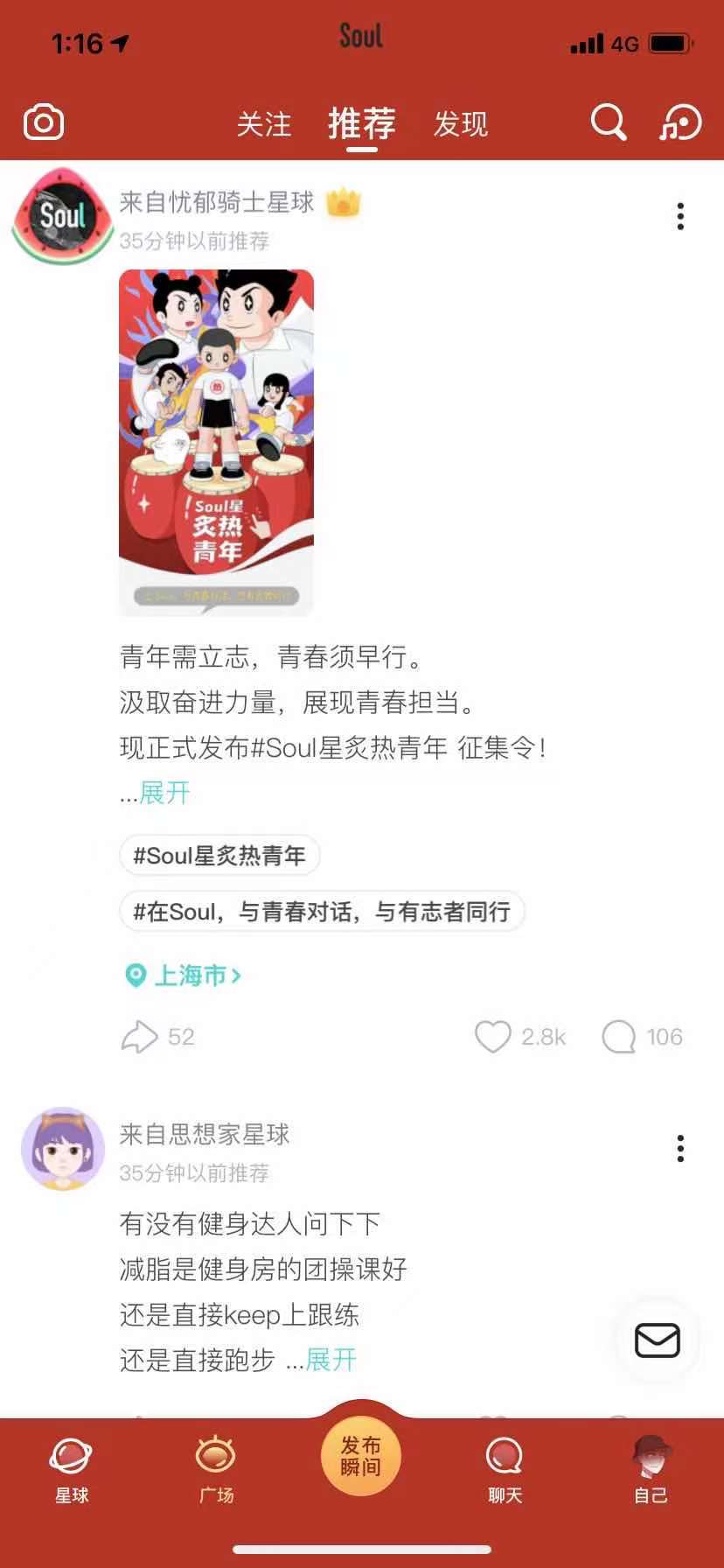Expand the 健身达人 post text
This screenshot has width=724, height=1568.
(x=331, y=1360)
